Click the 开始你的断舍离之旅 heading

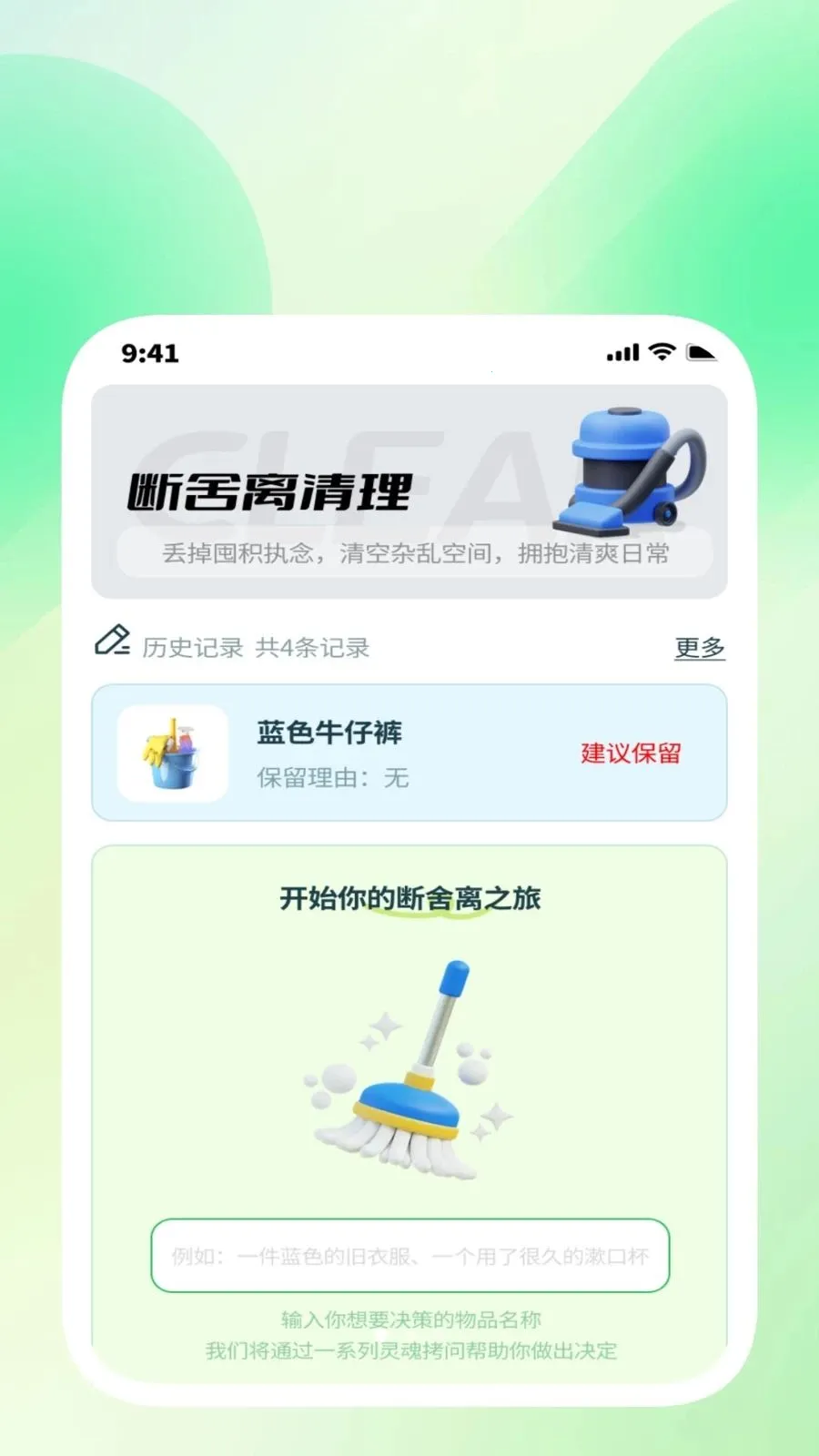pos(409,898)
